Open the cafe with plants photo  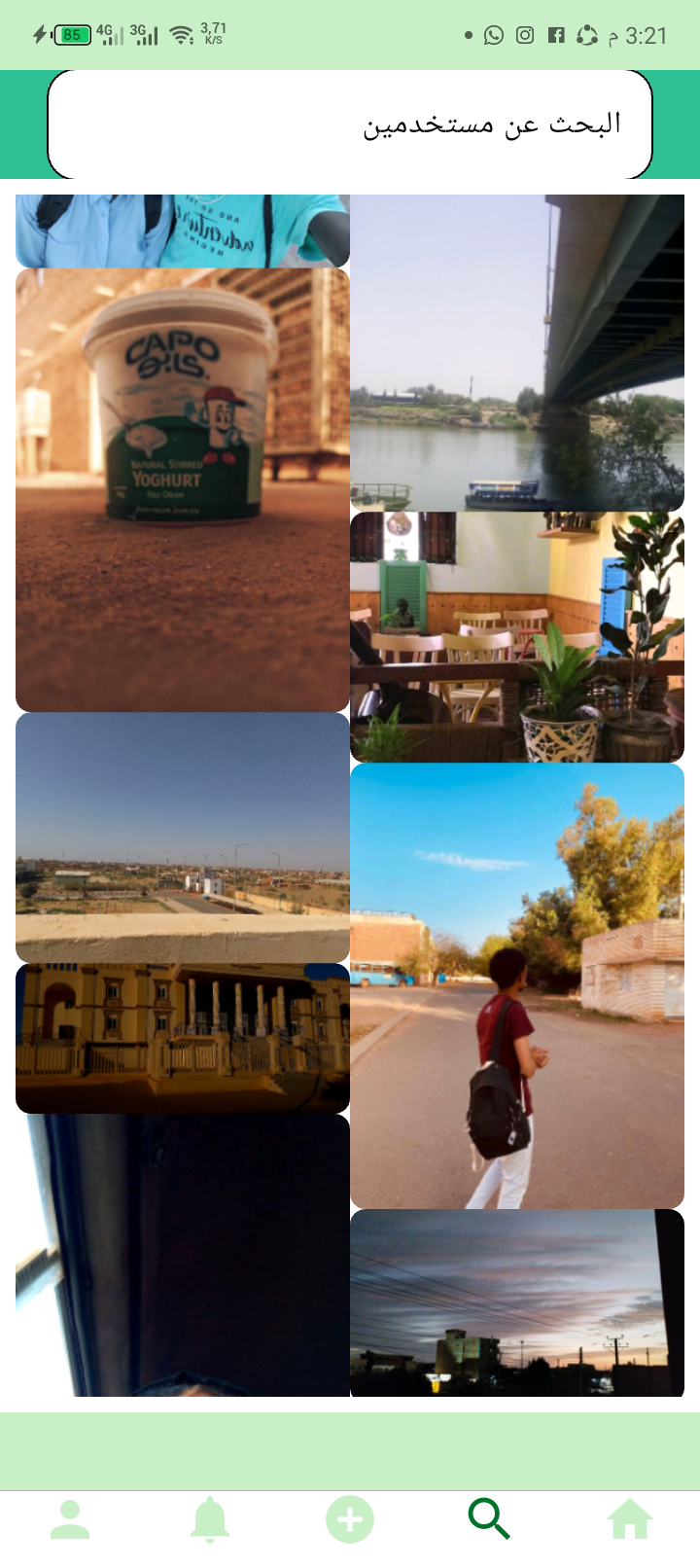point(517,637)
